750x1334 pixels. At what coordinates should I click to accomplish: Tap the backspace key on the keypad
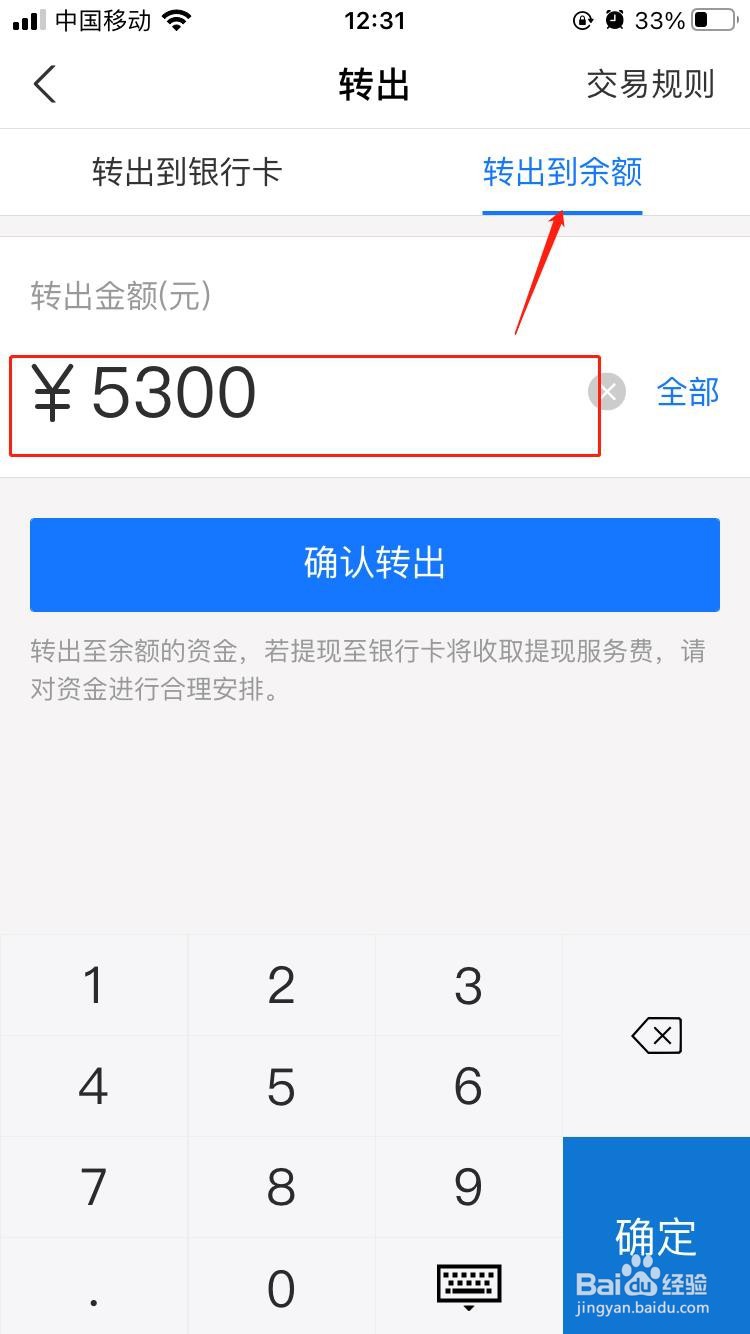pyautogui.click(x=656, y=1035)
